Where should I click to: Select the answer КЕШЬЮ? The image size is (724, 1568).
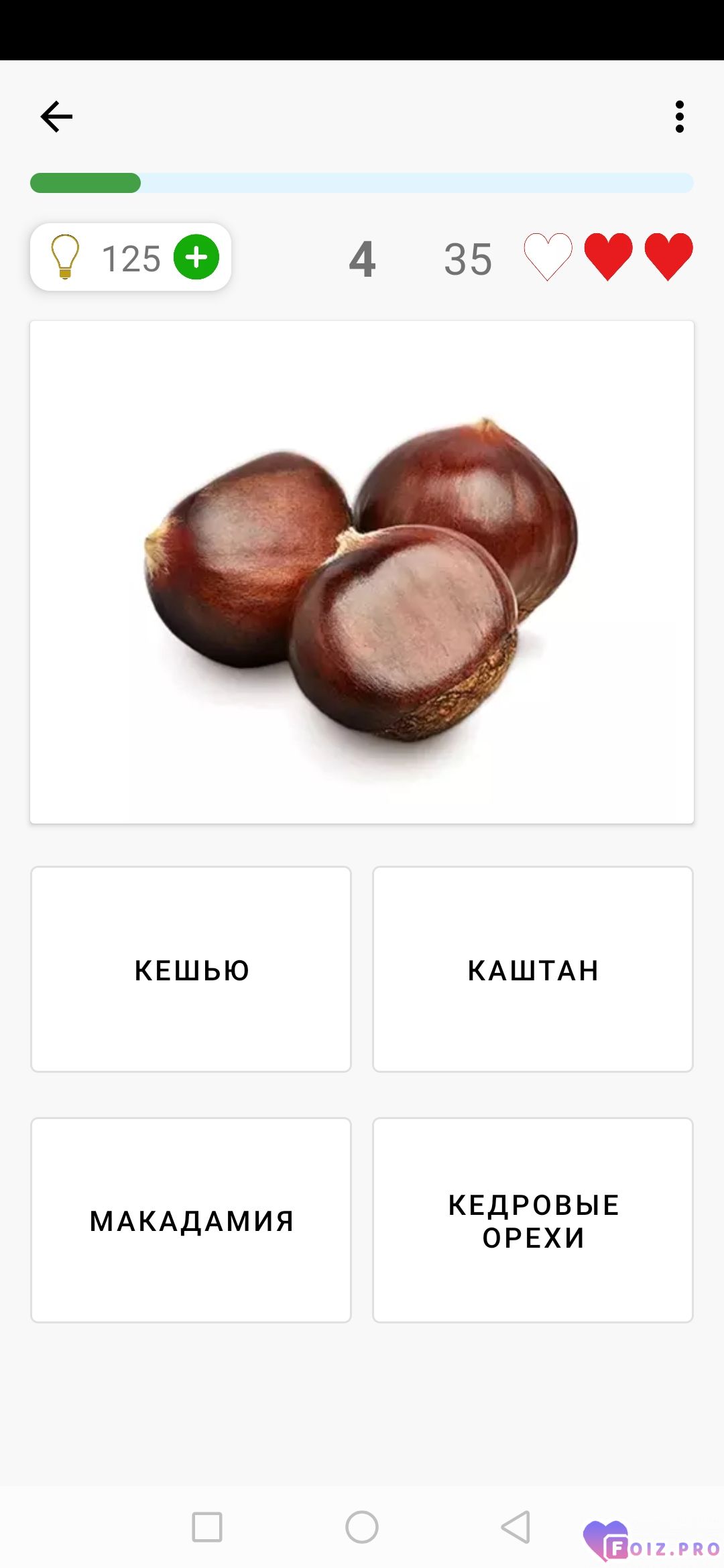click(191, 970)
